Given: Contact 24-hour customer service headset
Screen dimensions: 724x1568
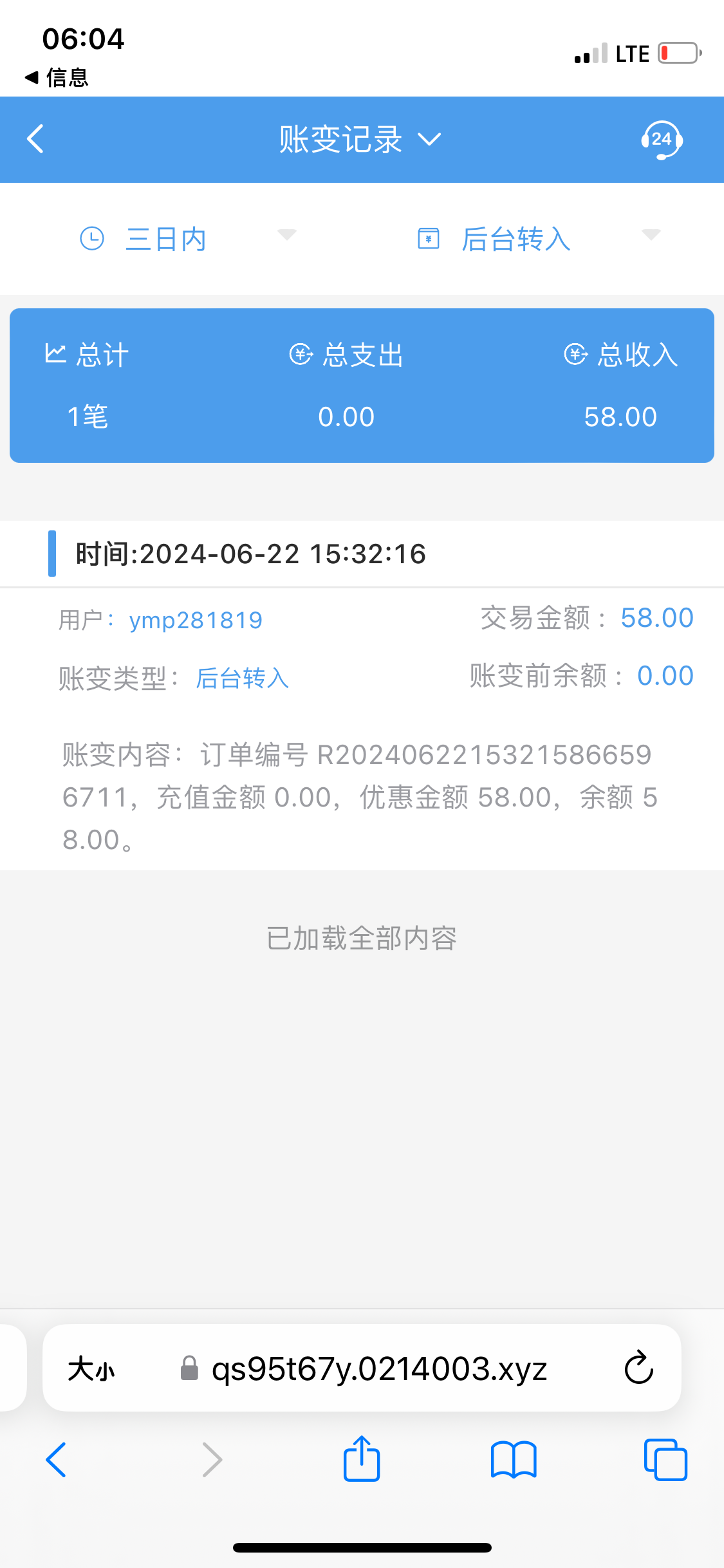Looking at the screenshot, I should (662, 139).
